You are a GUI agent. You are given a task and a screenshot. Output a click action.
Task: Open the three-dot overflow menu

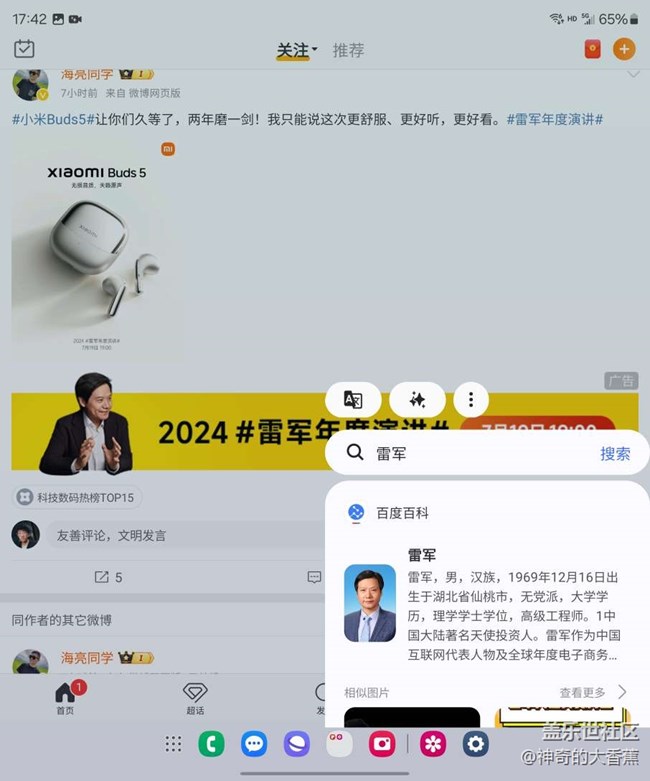click(x=471, y=400)
